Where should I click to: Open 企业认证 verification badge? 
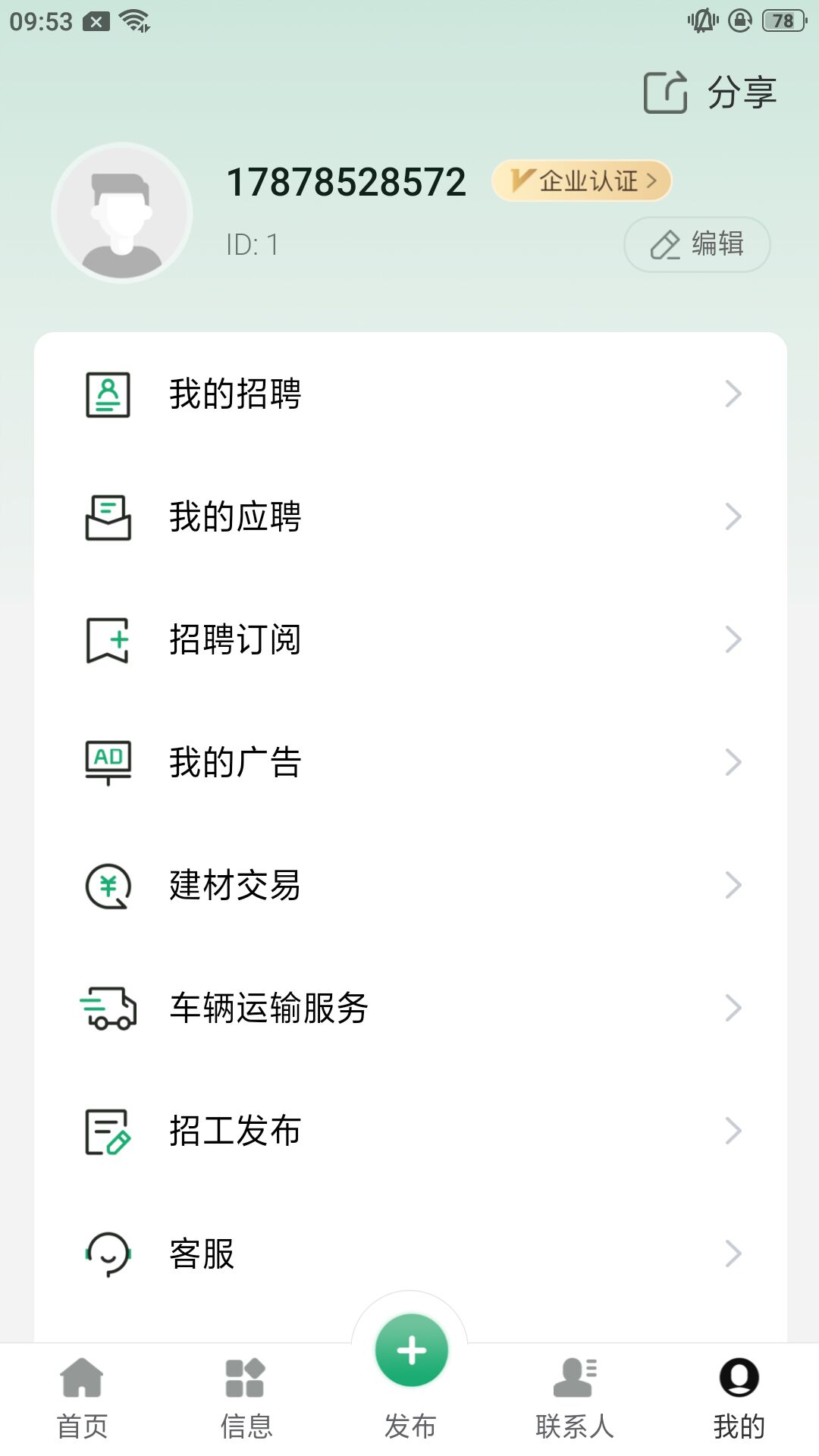pos(582,181)
